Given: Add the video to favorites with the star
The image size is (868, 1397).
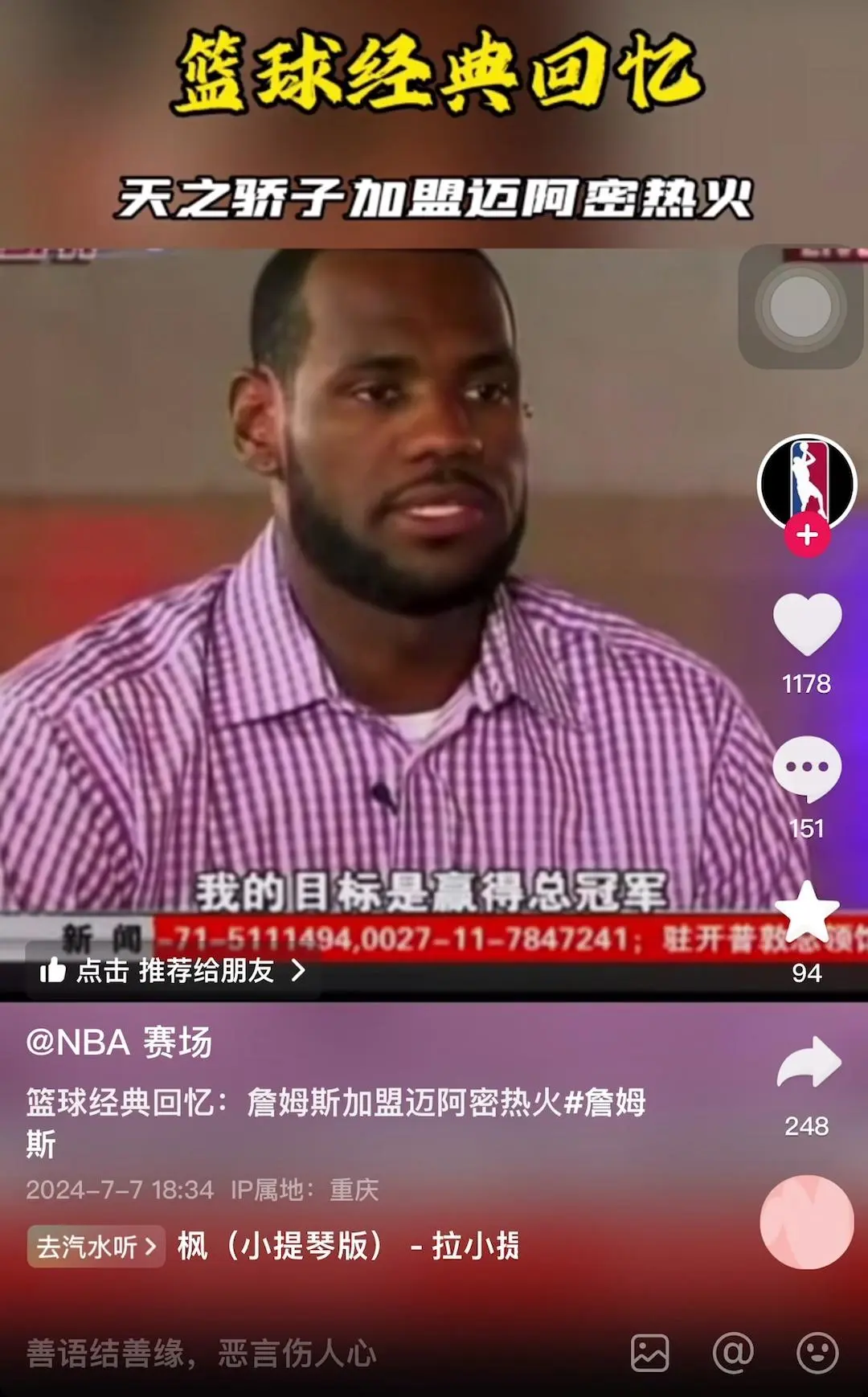Looking at the screenshot, I should pos(807,914).
